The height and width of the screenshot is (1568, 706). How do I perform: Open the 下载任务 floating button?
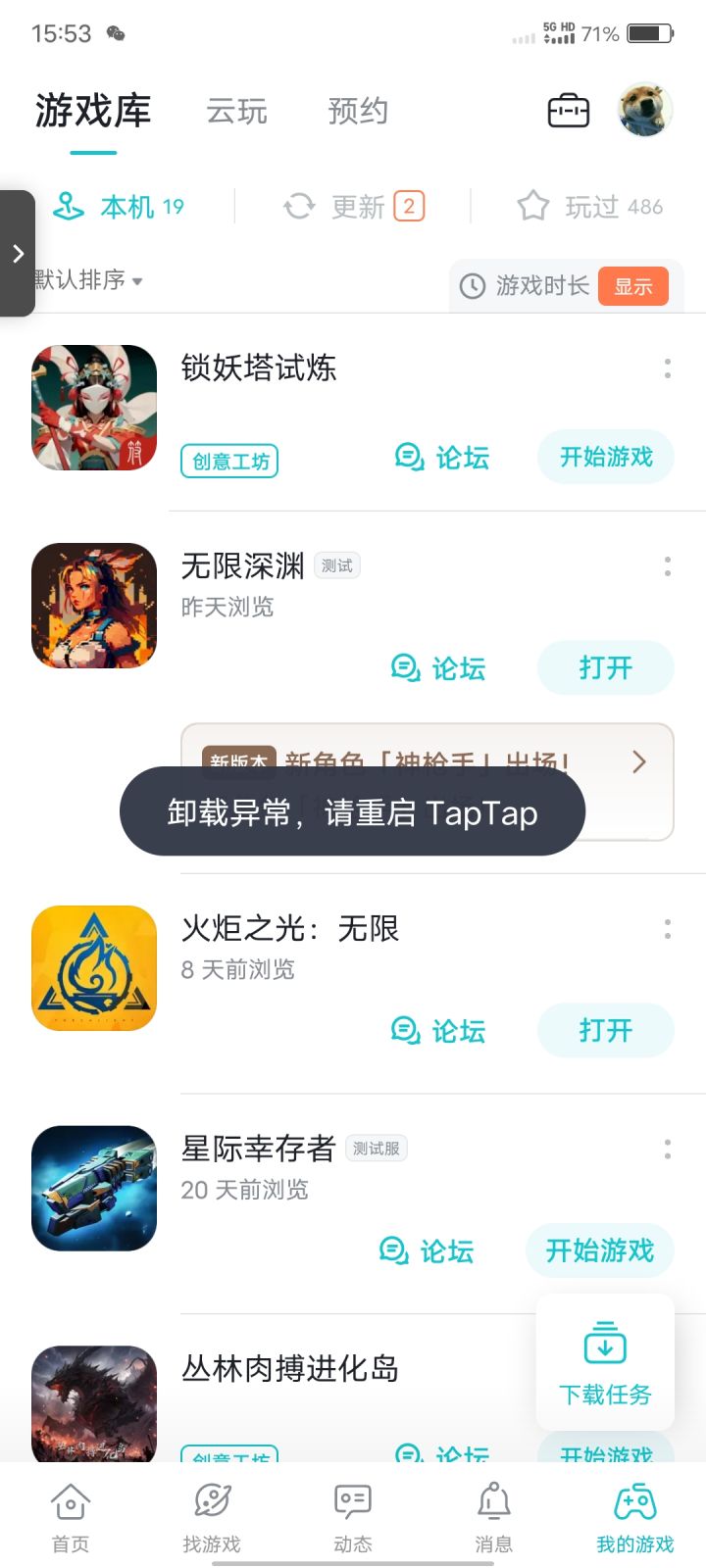coord(605,1362)
